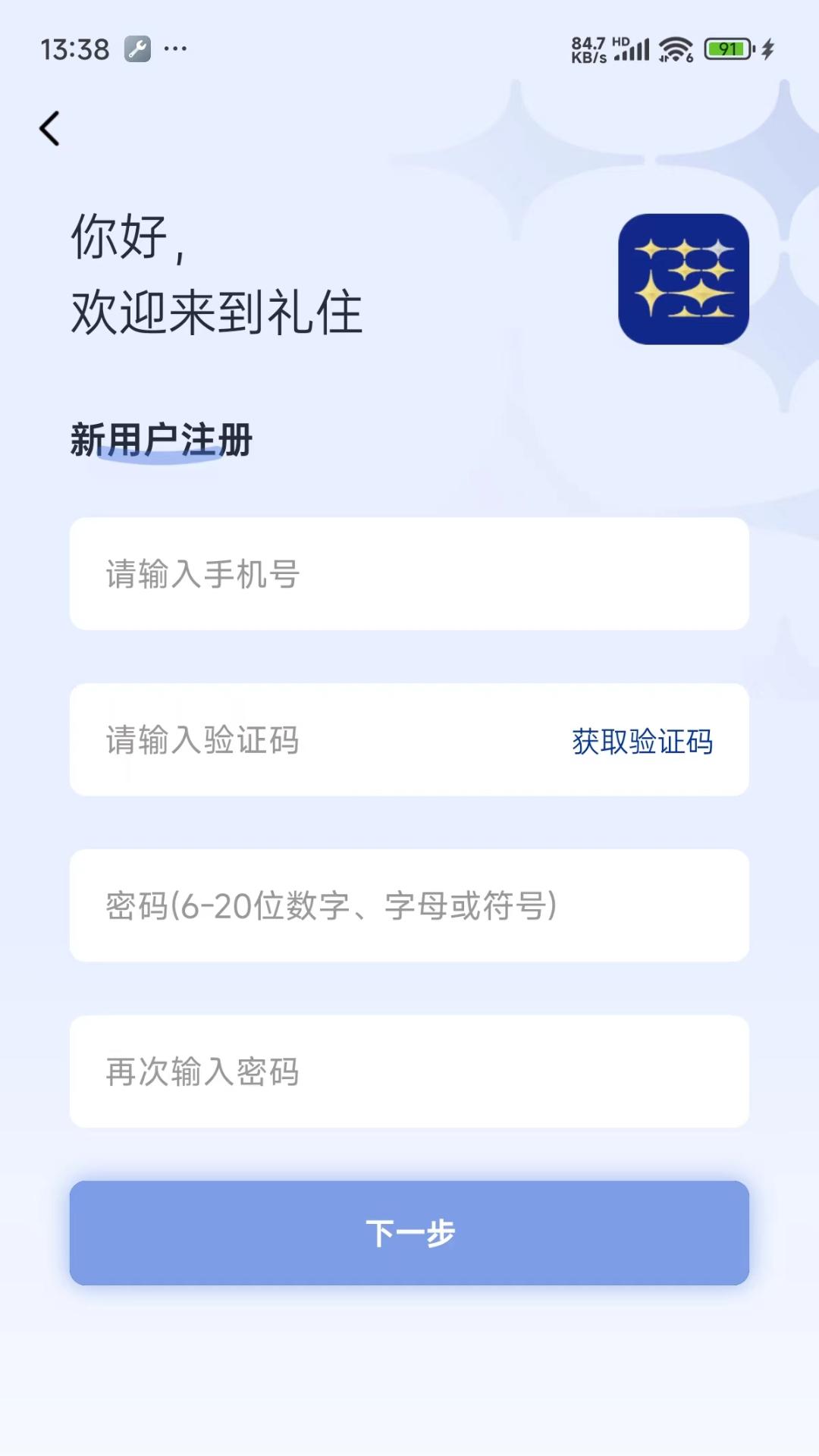Click the 84.7 KB/s network speed display
819x1456 pixels.
click(589, 47)
